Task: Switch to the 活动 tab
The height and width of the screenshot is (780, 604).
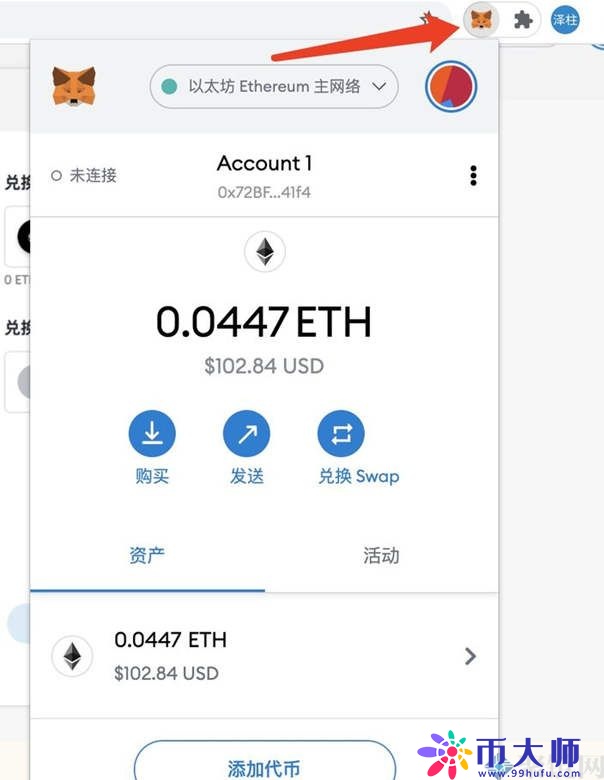Action: click(x=381, y=555)
